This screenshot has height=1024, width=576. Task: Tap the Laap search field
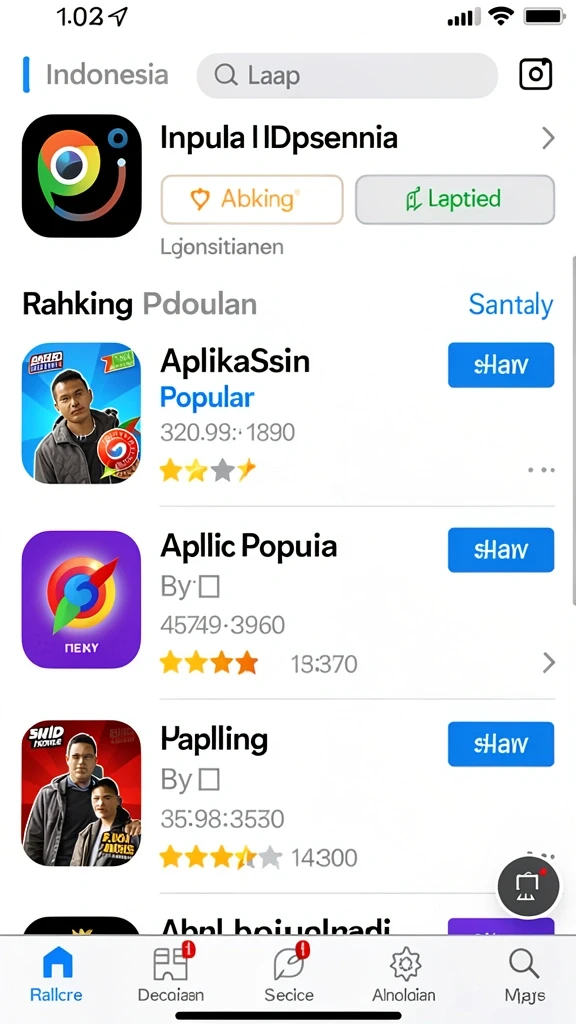tap(347, 76)
